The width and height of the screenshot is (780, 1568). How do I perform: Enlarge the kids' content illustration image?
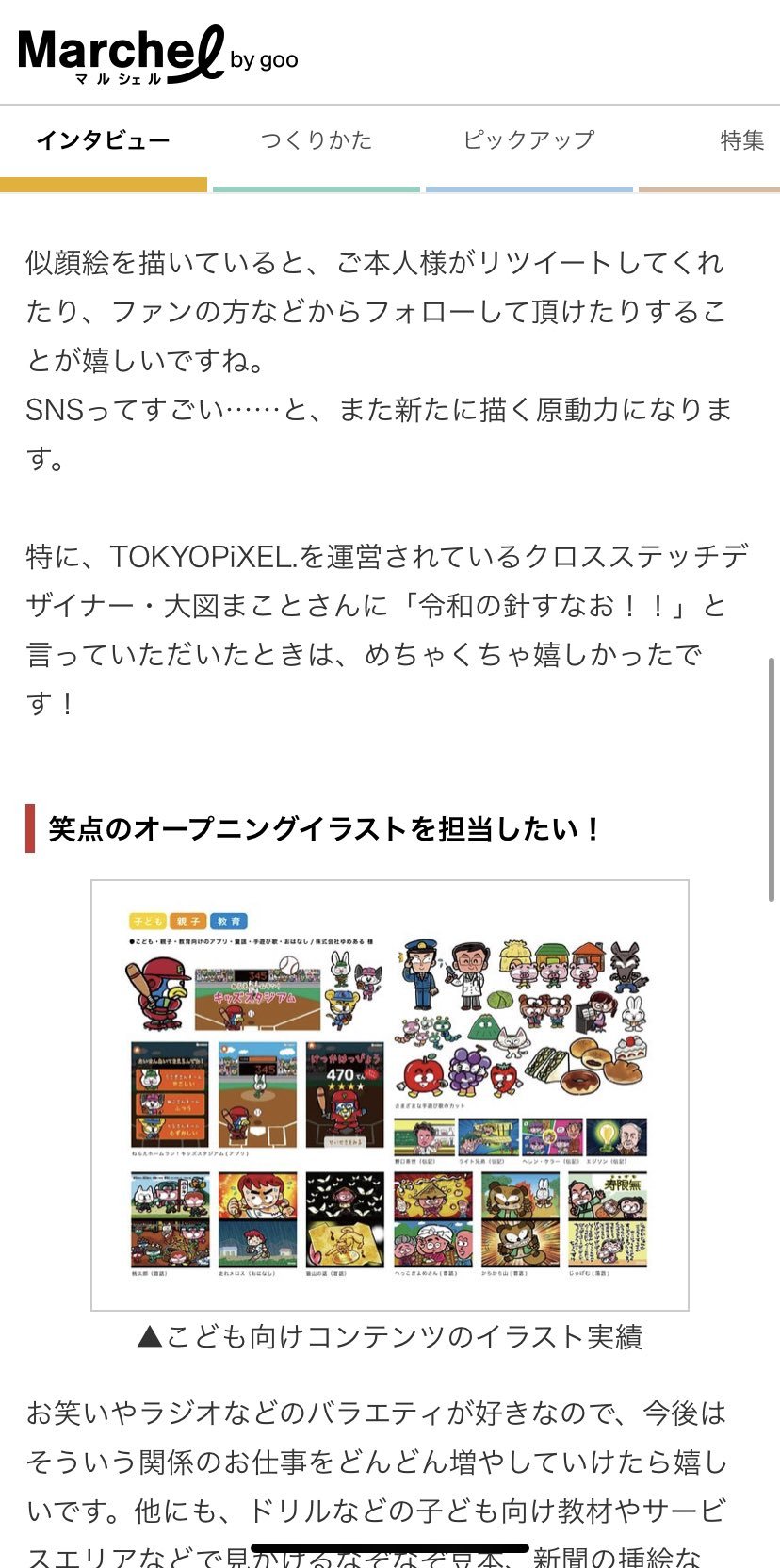click(389, 1095)
